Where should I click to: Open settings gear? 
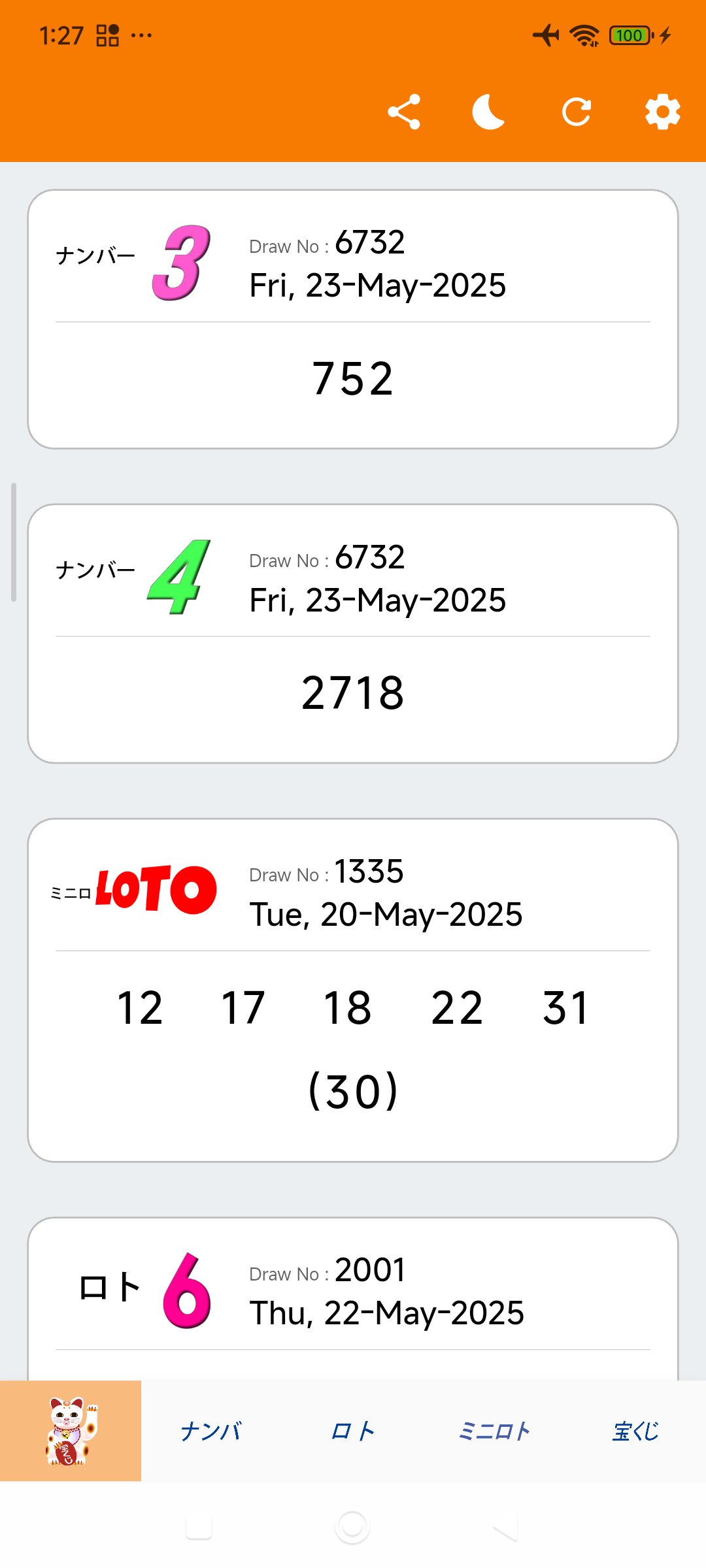[662, 112]
